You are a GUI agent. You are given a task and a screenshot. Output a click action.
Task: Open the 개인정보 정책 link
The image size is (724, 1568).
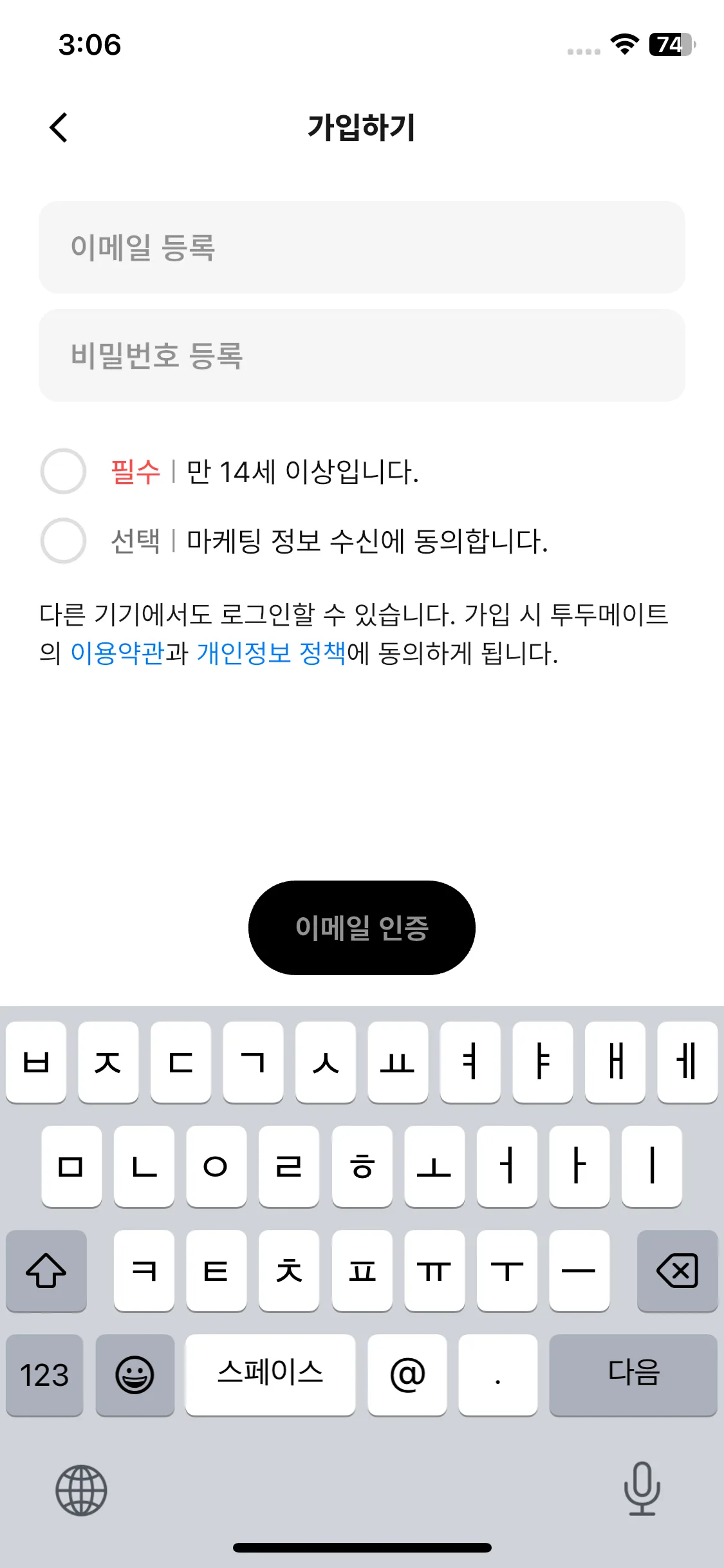pyautogui.click(x=271, y=653)
